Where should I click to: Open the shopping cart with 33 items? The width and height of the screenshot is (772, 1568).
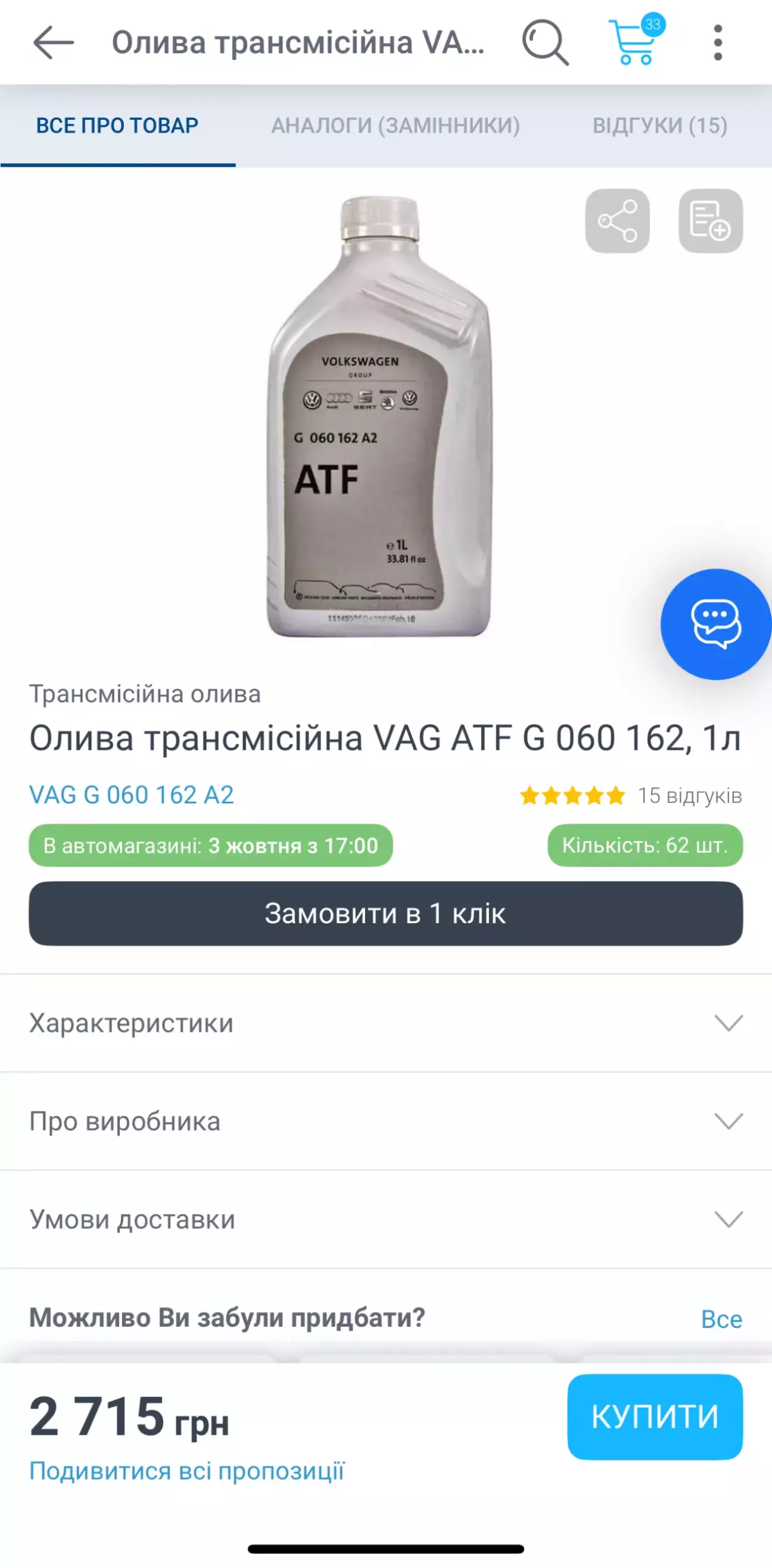pos(636,41)
